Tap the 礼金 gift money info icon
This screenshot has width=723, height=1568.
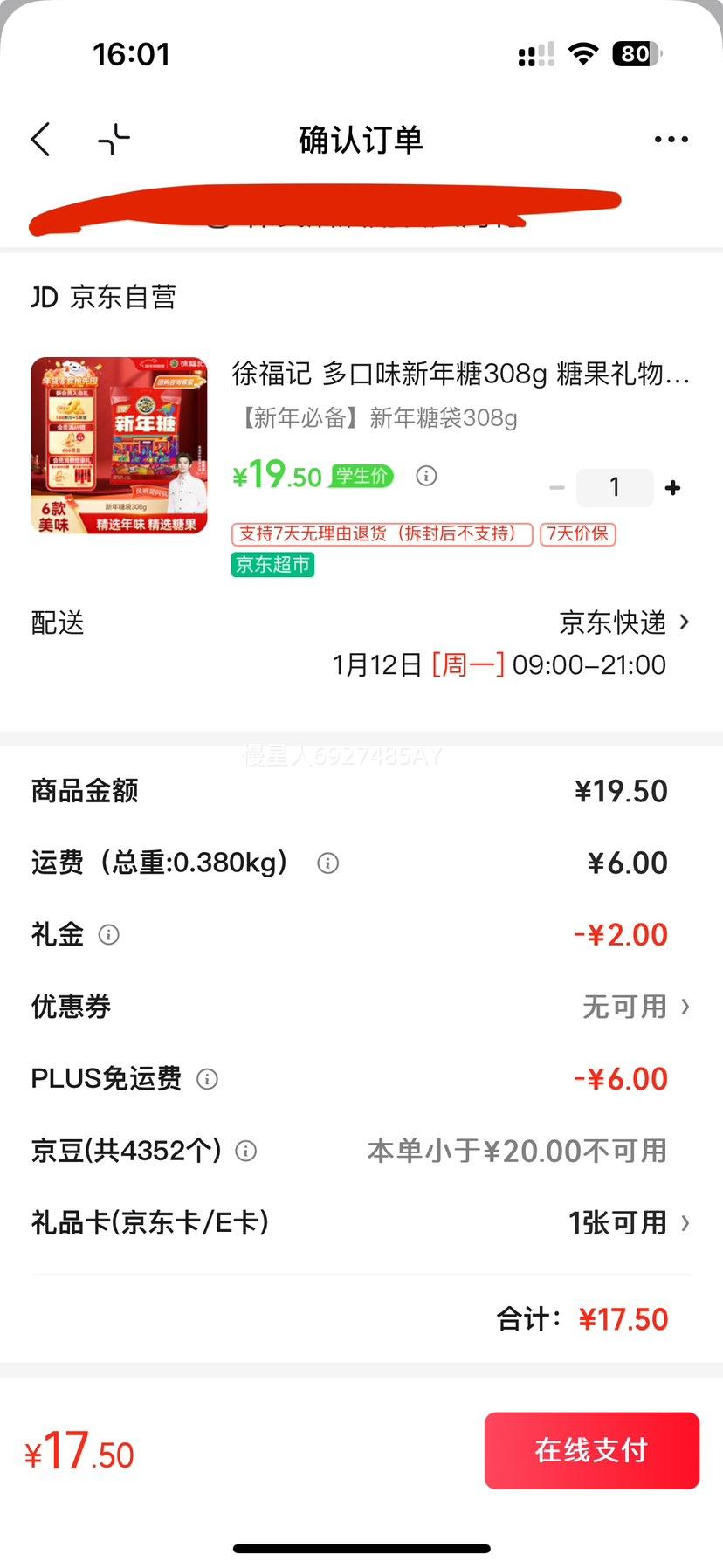[x=109, y=934]
